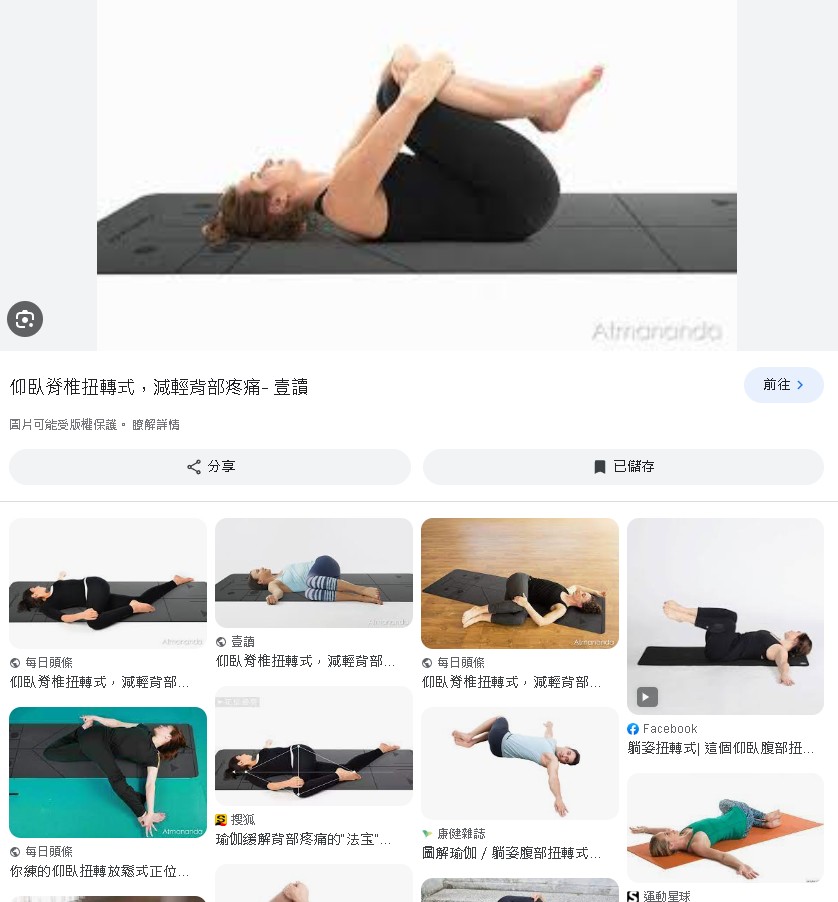This screenshot has height=902, width=838.
Task: Open 壹讀 related image of supine twist
Action: coord(313,573)
